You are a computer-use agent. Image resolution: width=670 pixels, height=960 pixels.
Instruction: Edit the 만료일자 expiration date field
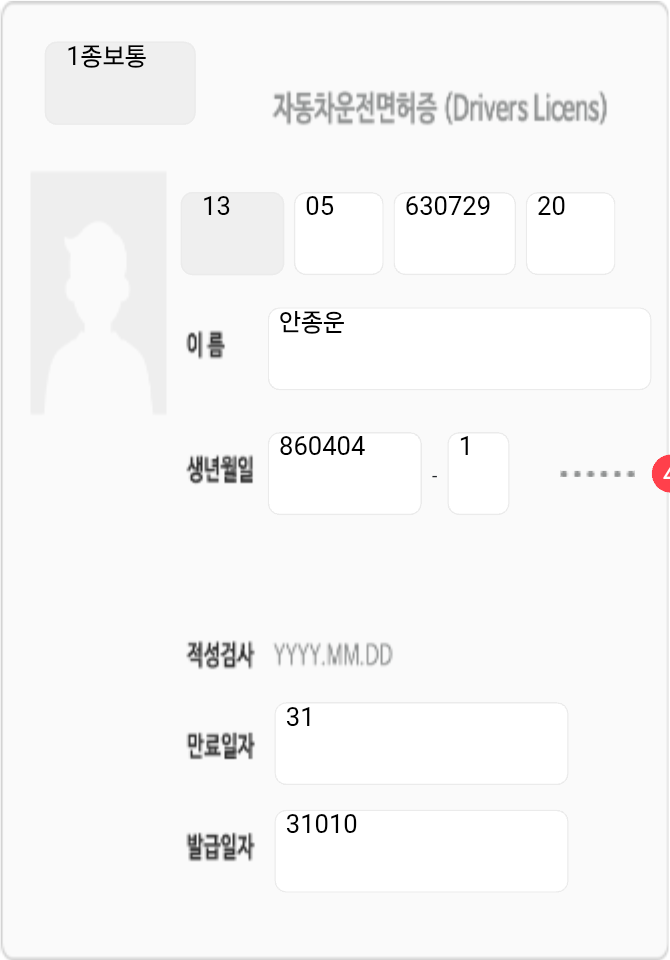click(421, 743)
